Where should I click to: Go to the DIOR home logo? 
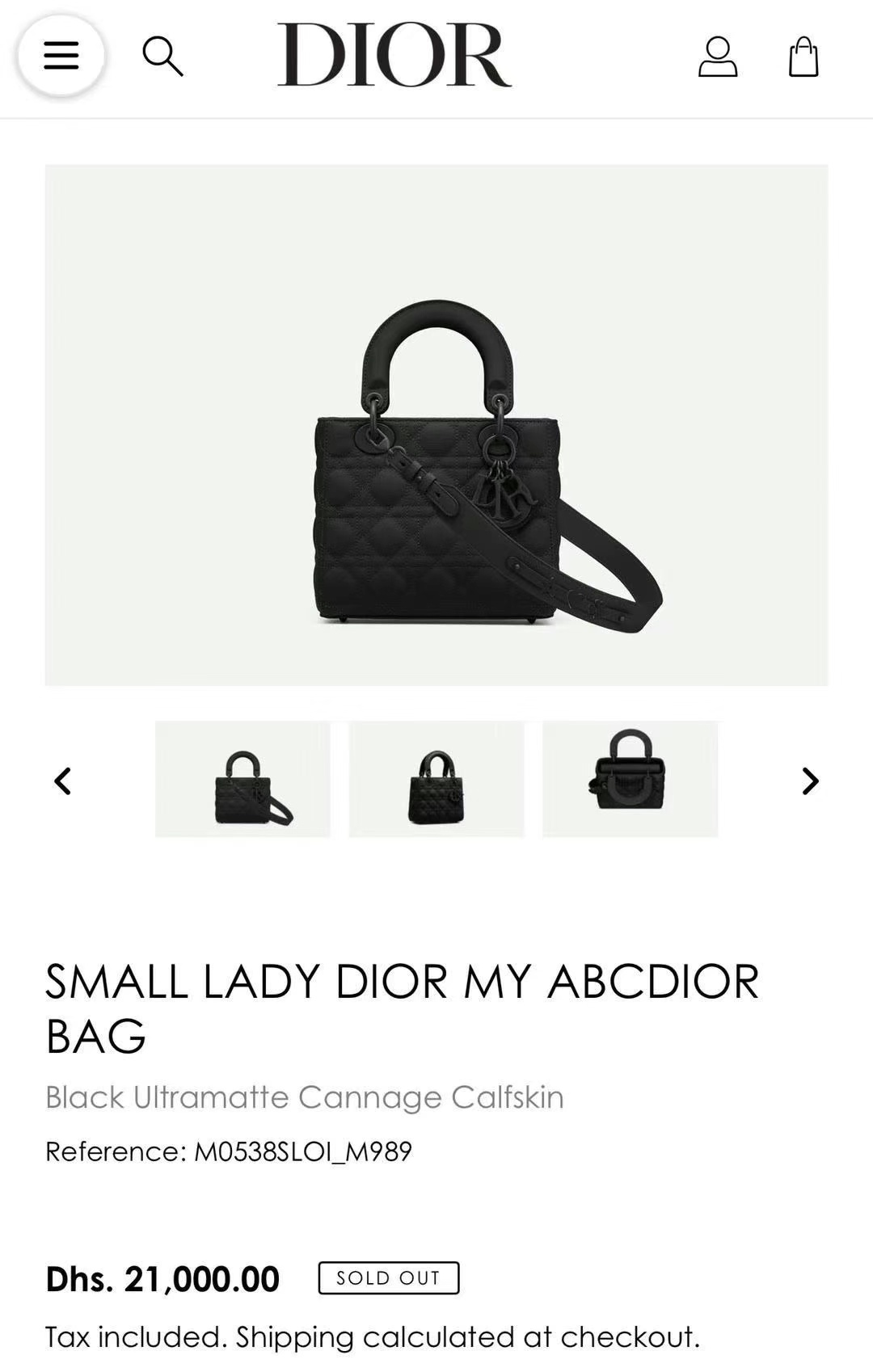tap(394, 55)
